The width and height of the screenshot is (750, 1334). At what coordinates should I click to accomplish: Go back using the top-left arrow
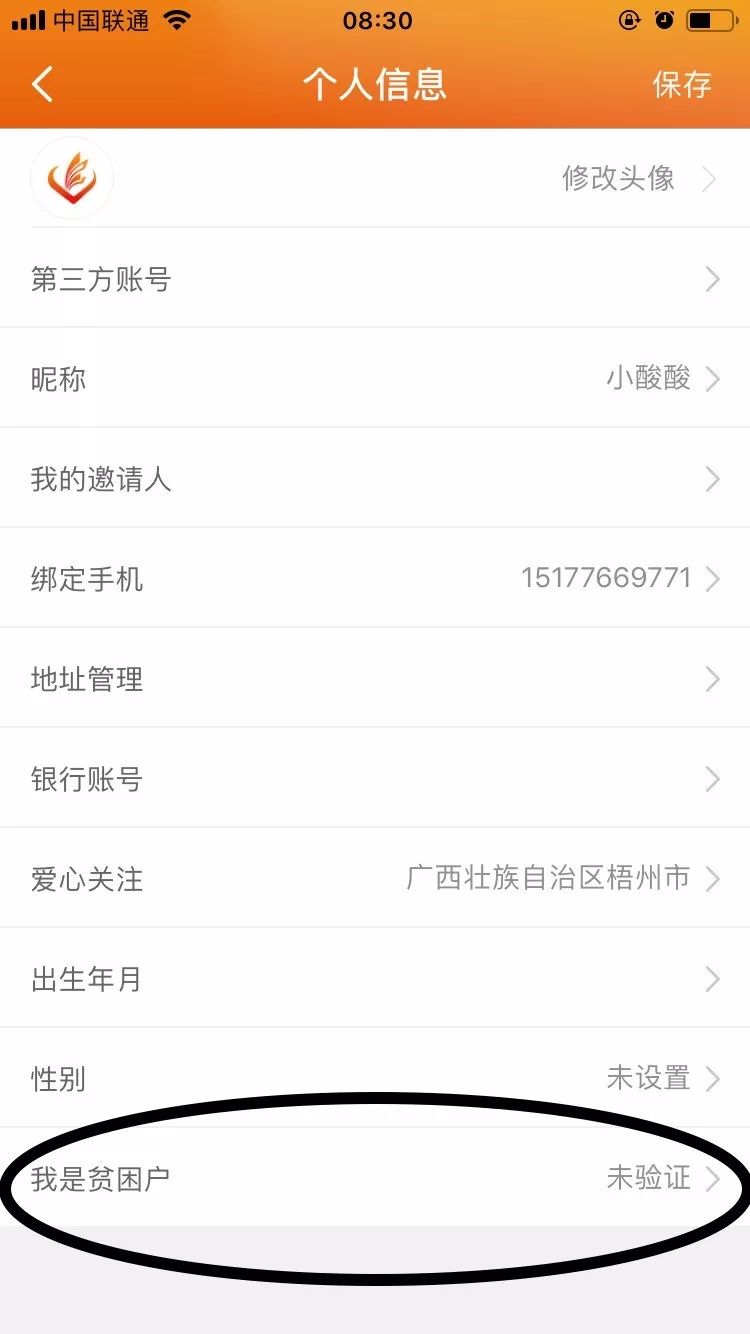click(42, 85)
